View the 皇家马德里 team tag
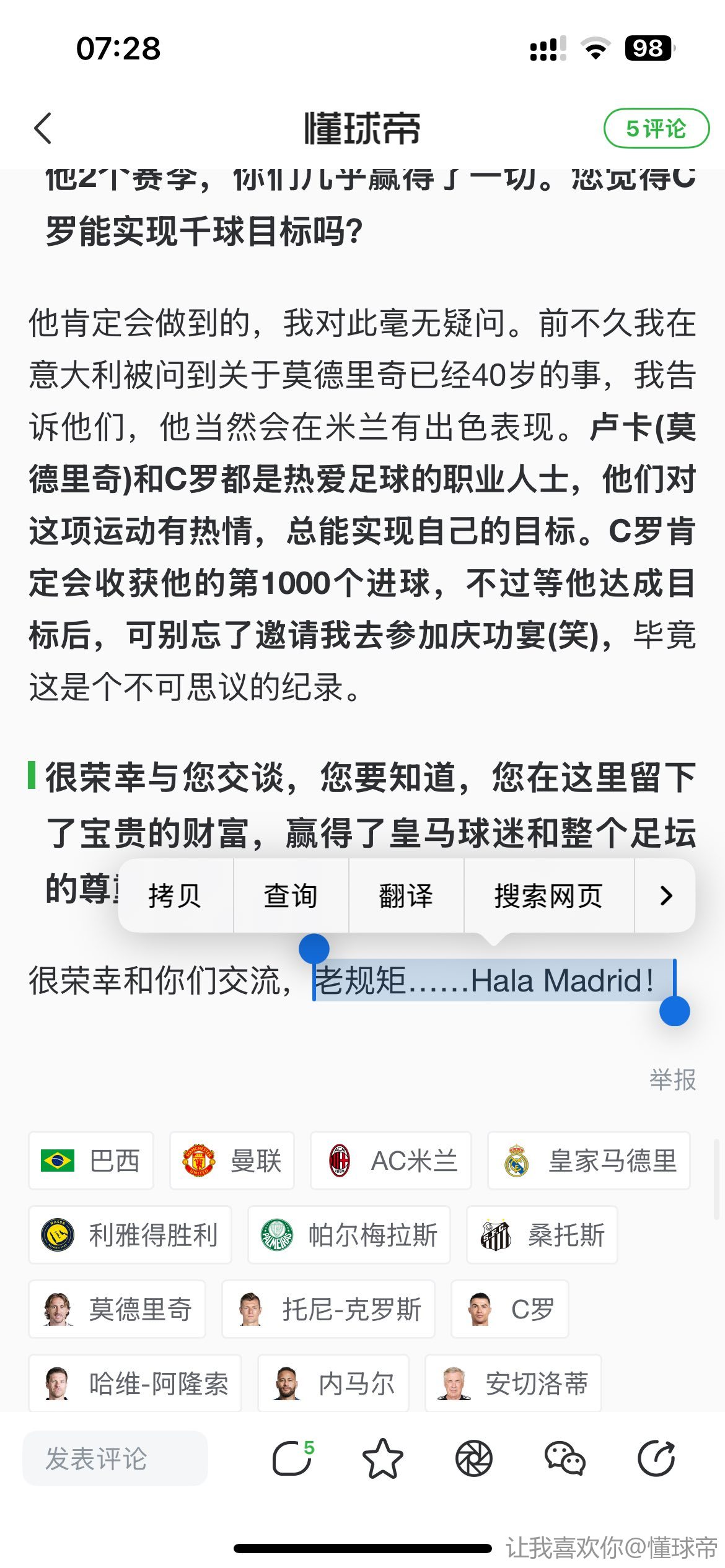The image size is (725, 1568). click(x=589, y=1161)
